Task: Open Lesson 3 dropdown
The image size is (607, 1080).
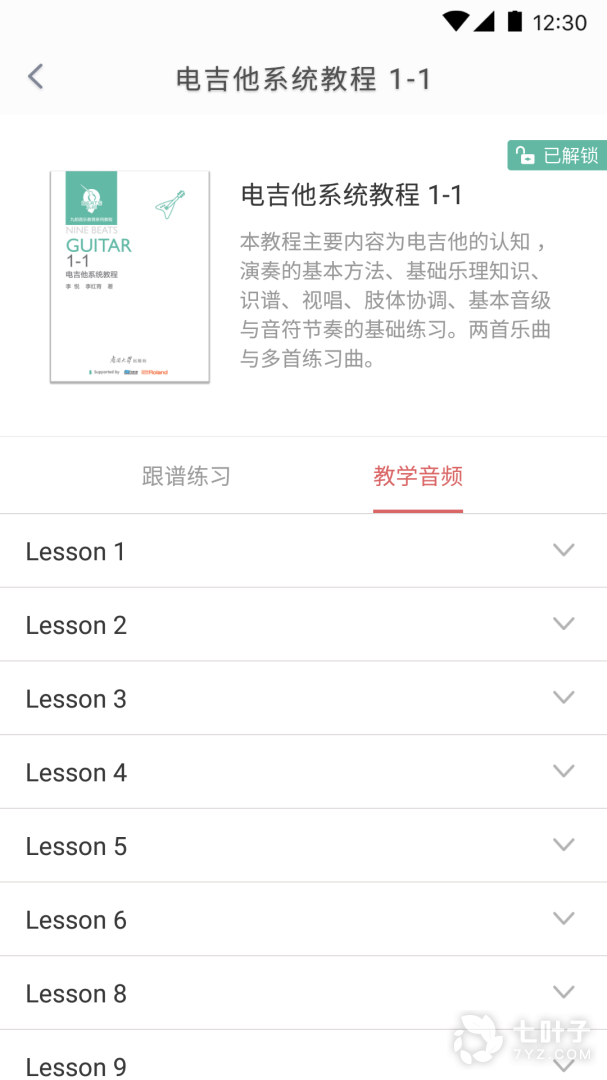Action: tap(563, 698)
